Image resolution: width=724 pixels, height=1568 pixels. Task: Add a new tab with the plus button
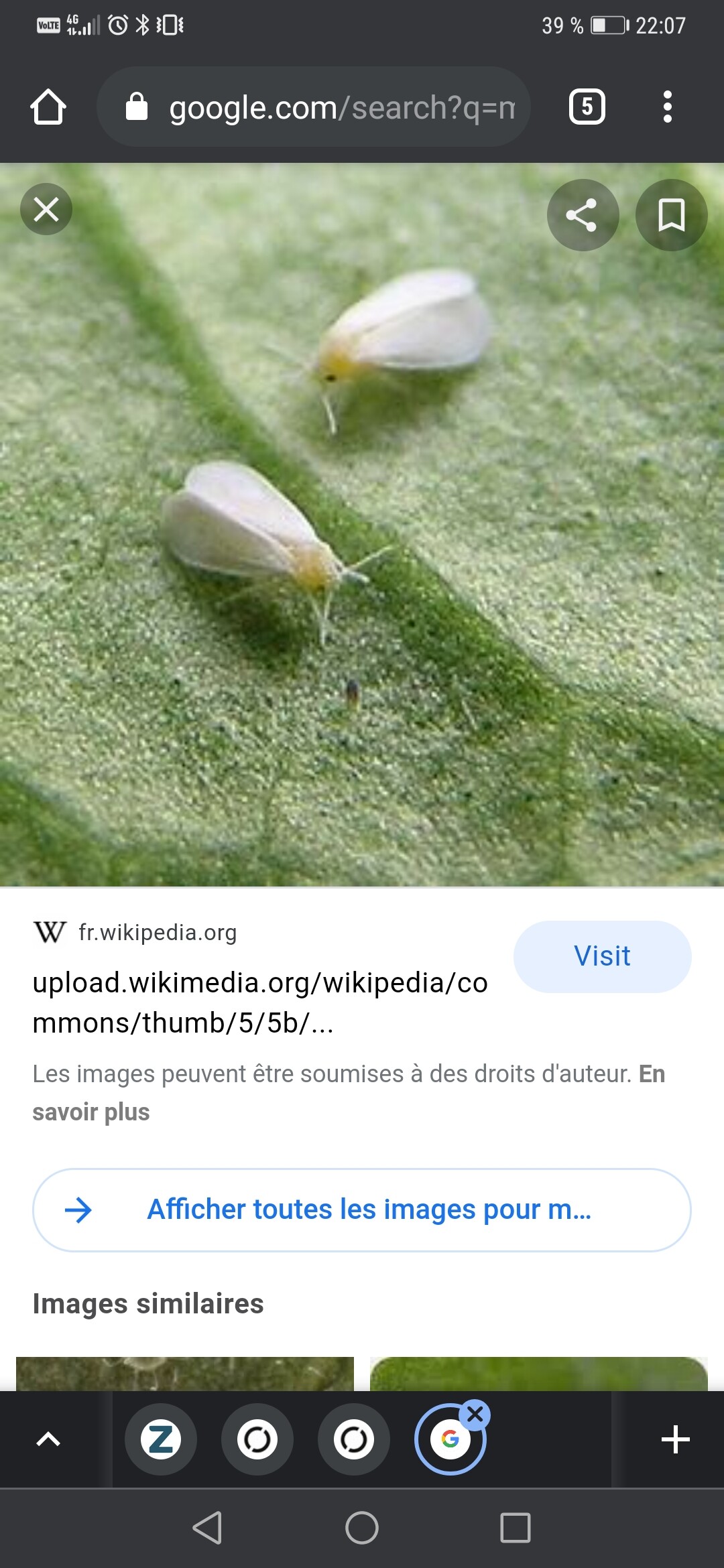(x=675, y=1439)
